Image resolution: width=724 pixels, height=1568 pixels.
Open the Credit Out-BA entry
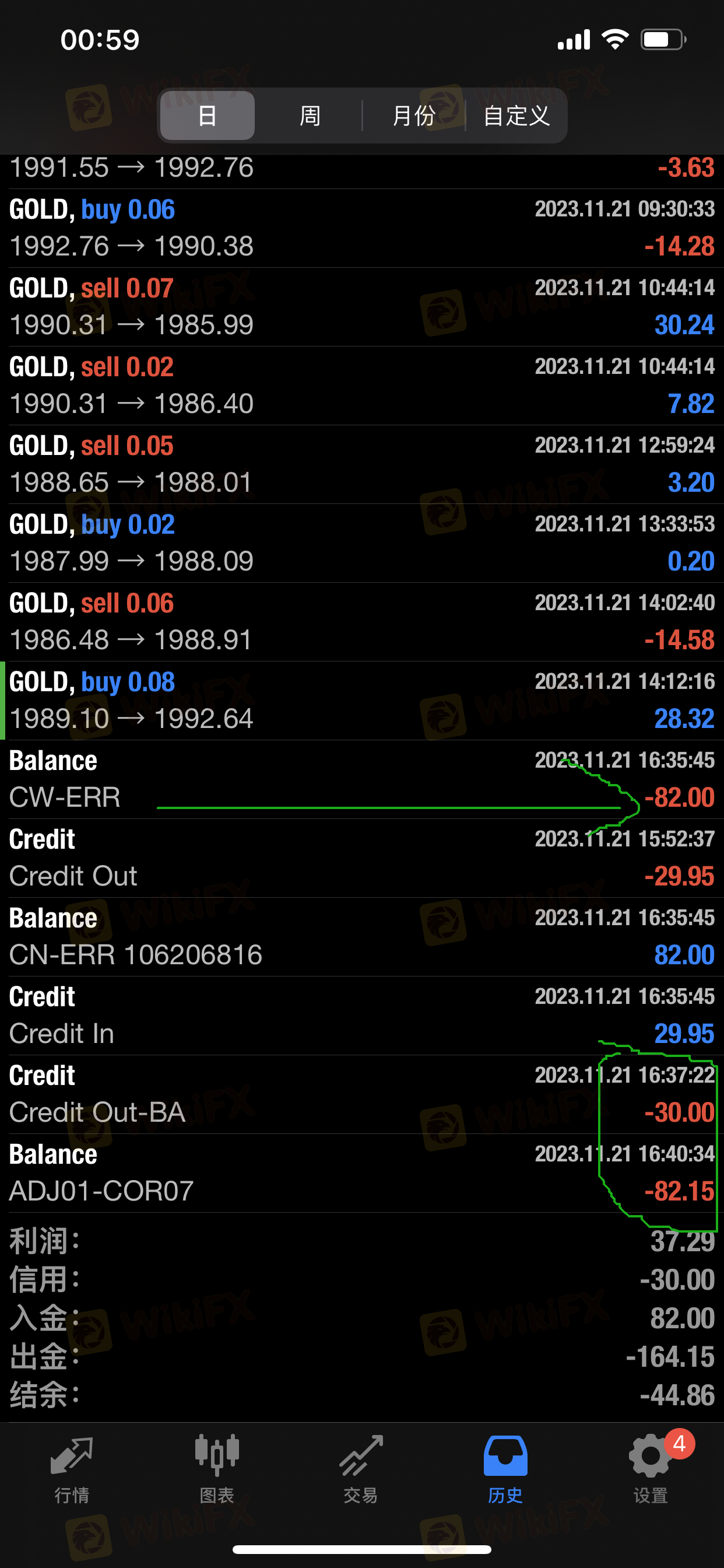click(x=361, y=1094)
